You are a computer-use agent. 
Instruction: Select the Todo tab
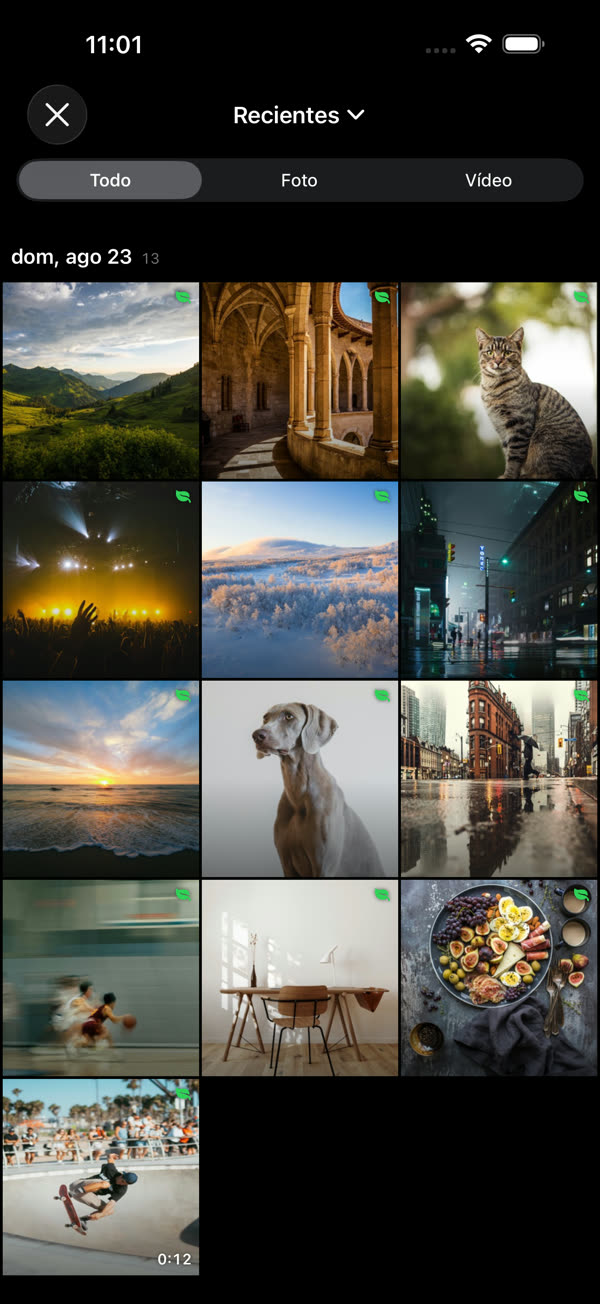pyautogui.click(x=110, y=180)
